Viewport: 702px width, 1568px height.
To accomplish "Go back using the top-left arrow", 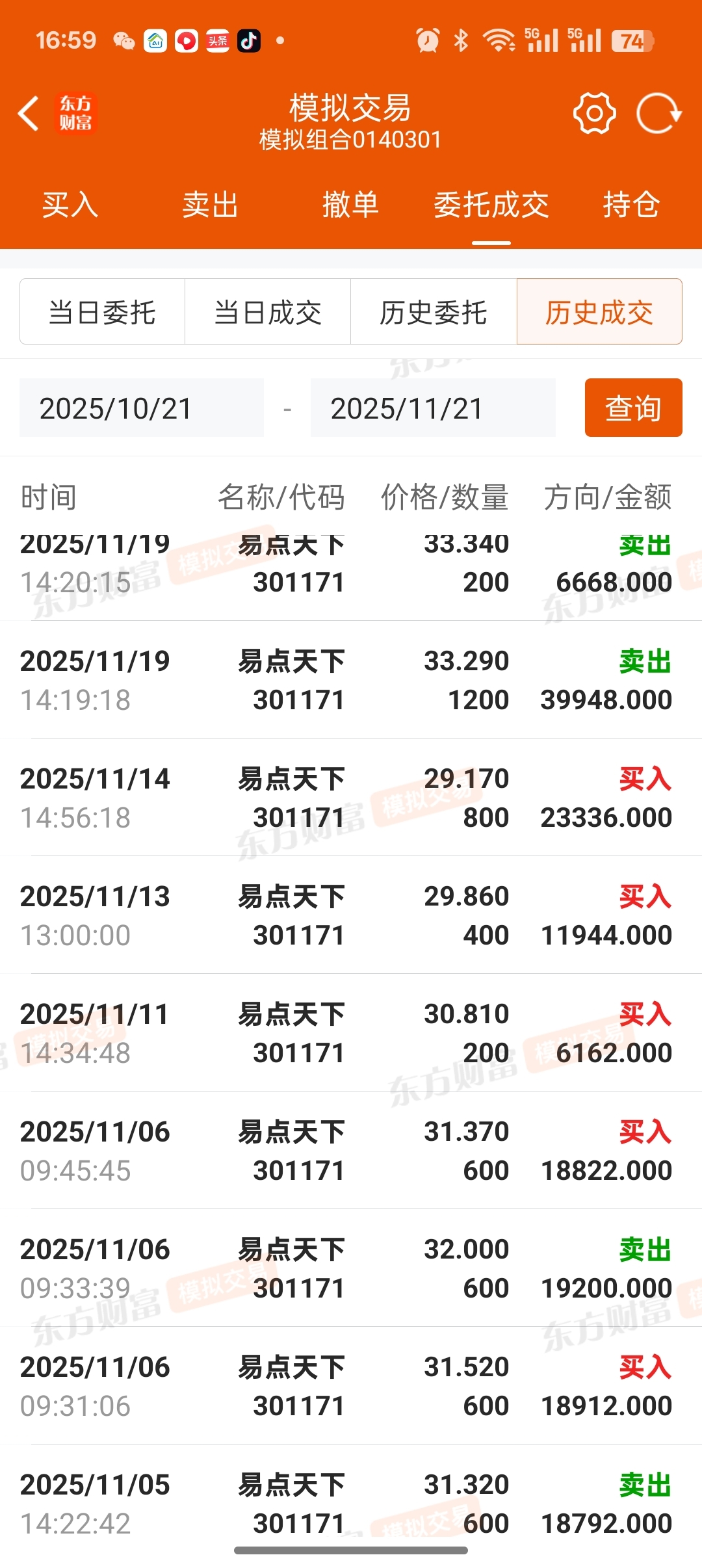I will point(29,114).
